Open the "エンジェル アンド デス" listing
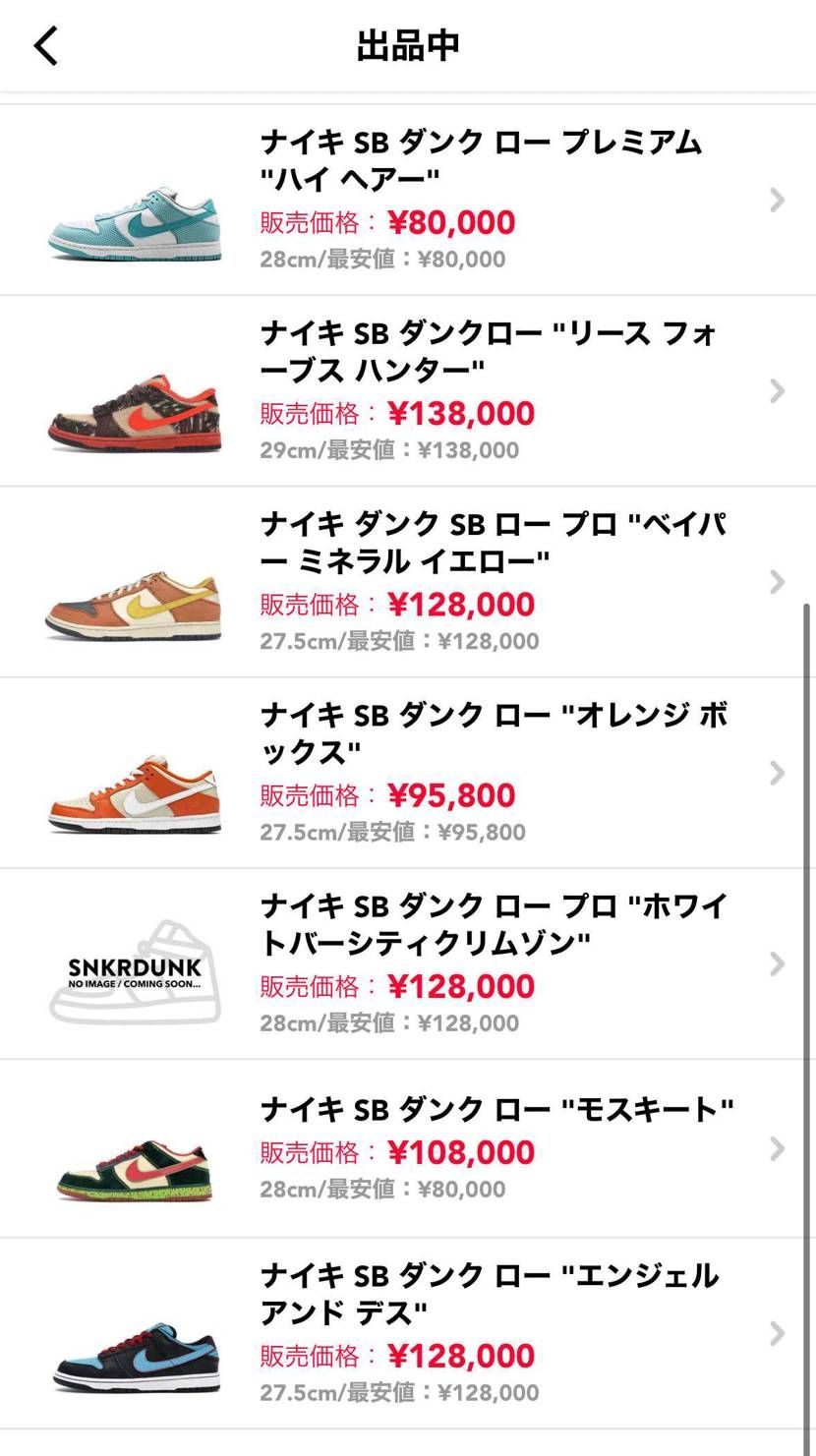The image size is (816, 1456). coord(408,1333)
